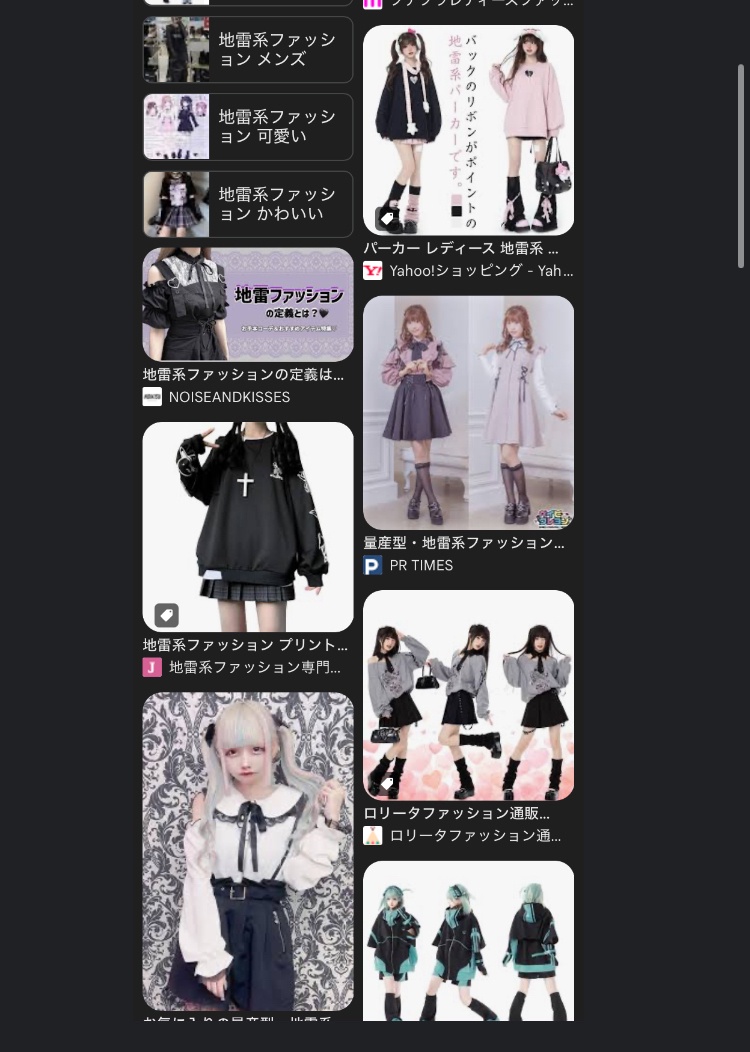The height and width of the screenshot is (1052, 750).
Task: Tap the 地雷系ファッション 可愛い chip
Action: coord(247,127)
